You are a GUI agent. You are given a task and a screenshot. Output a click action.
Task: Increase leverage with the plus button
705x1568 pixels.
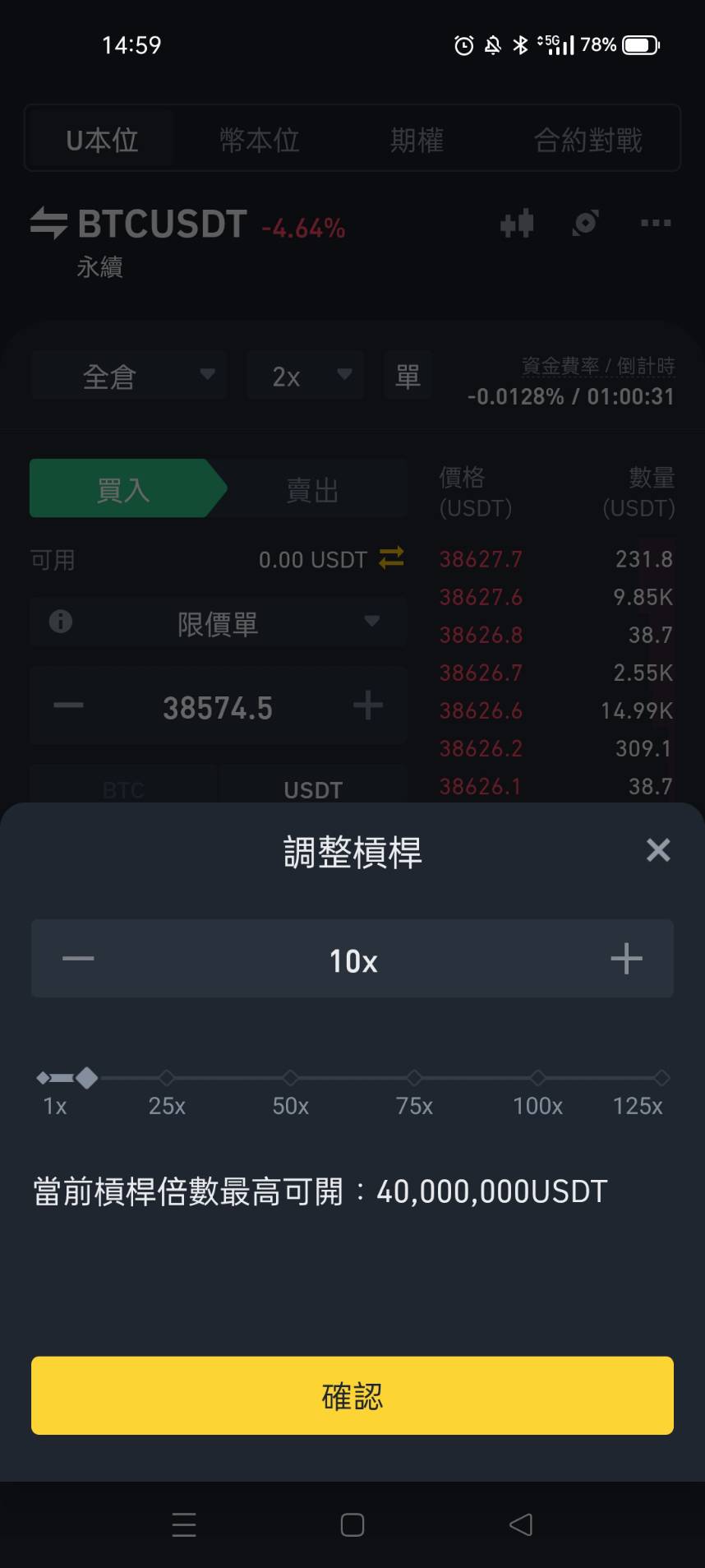coord(626,959)
